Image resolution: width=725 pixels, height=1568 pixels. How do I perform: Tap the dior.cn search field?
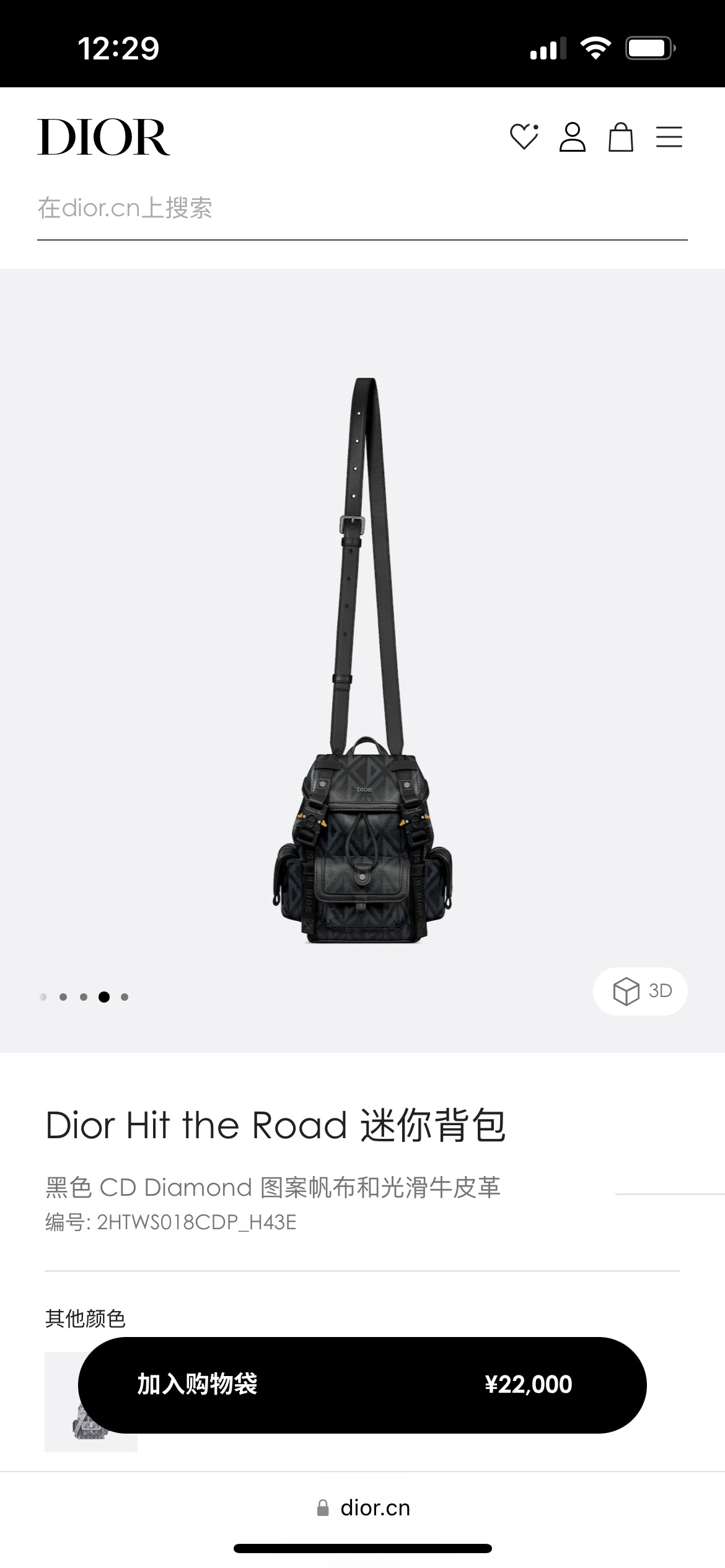pos(362,208)
